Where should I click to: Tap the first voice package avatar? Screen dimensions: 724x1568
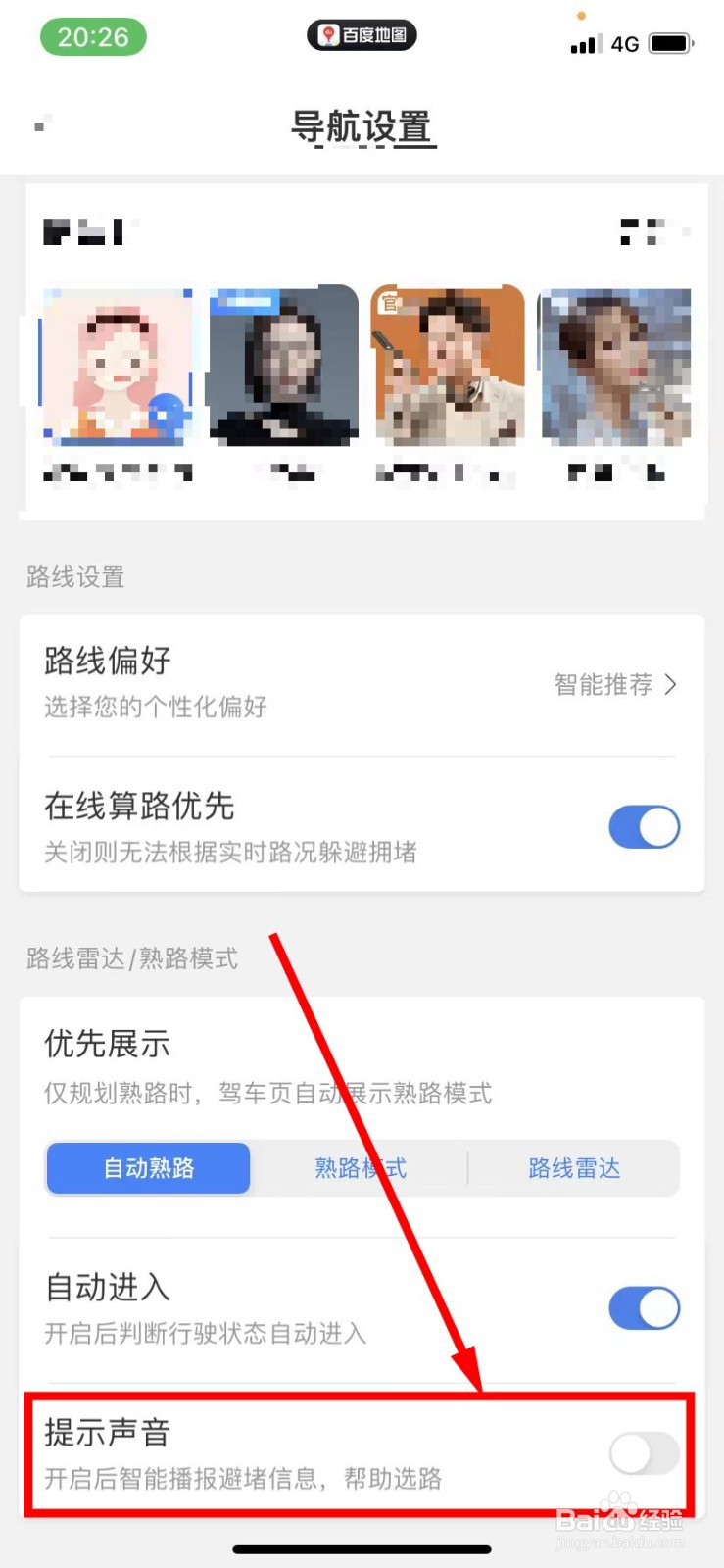tap(118, 367)
